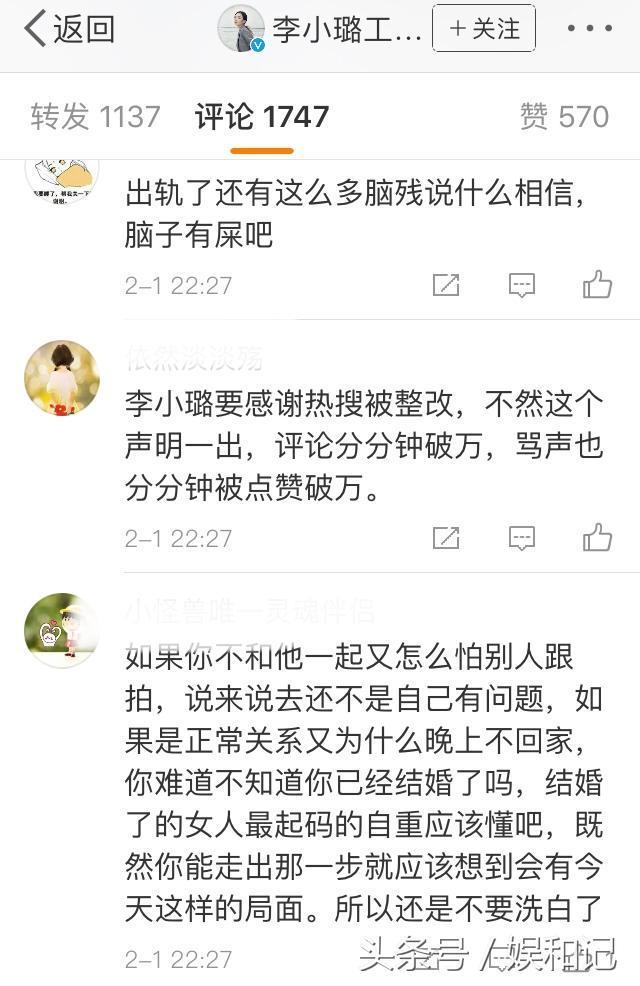Viewport: 640px width, 986px height.
Task: Open 小怪兽唯一灵魂伴侣's profile avatar
Action: pos(62,630)
